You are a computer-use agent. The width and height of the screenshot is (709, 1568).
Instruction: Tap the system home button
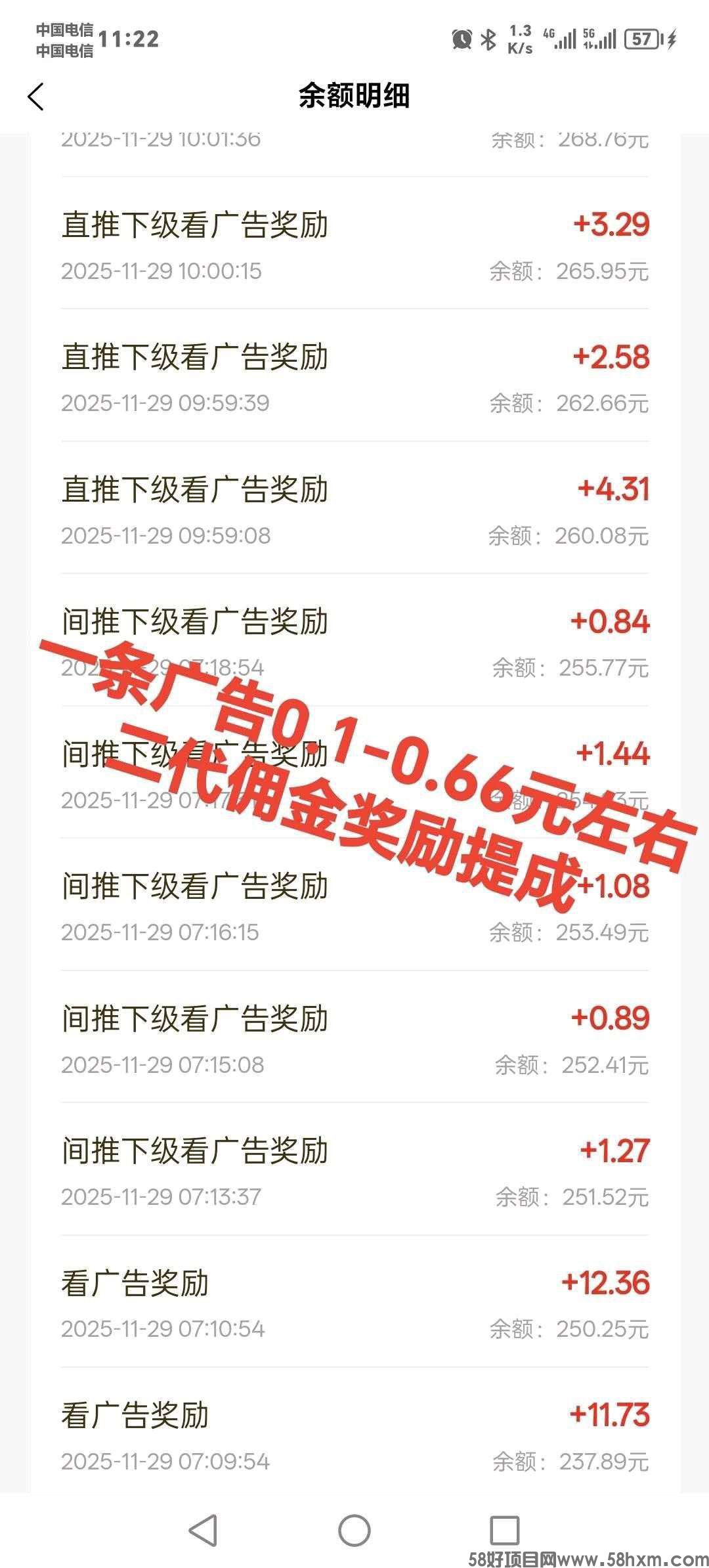click(354, 1531)
